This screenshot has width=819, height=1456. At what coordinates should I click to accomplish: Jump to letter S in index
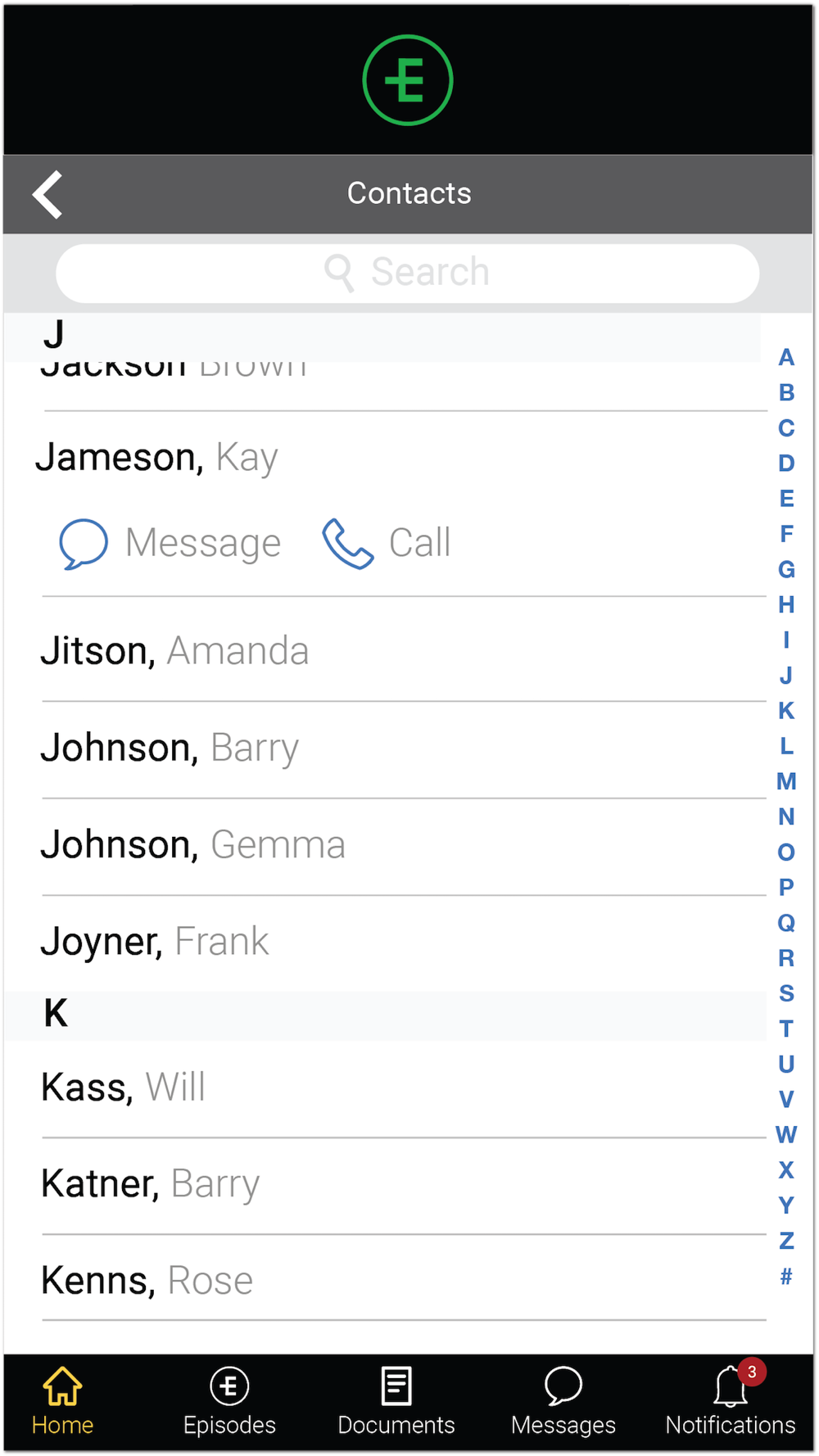pos(786,993)
